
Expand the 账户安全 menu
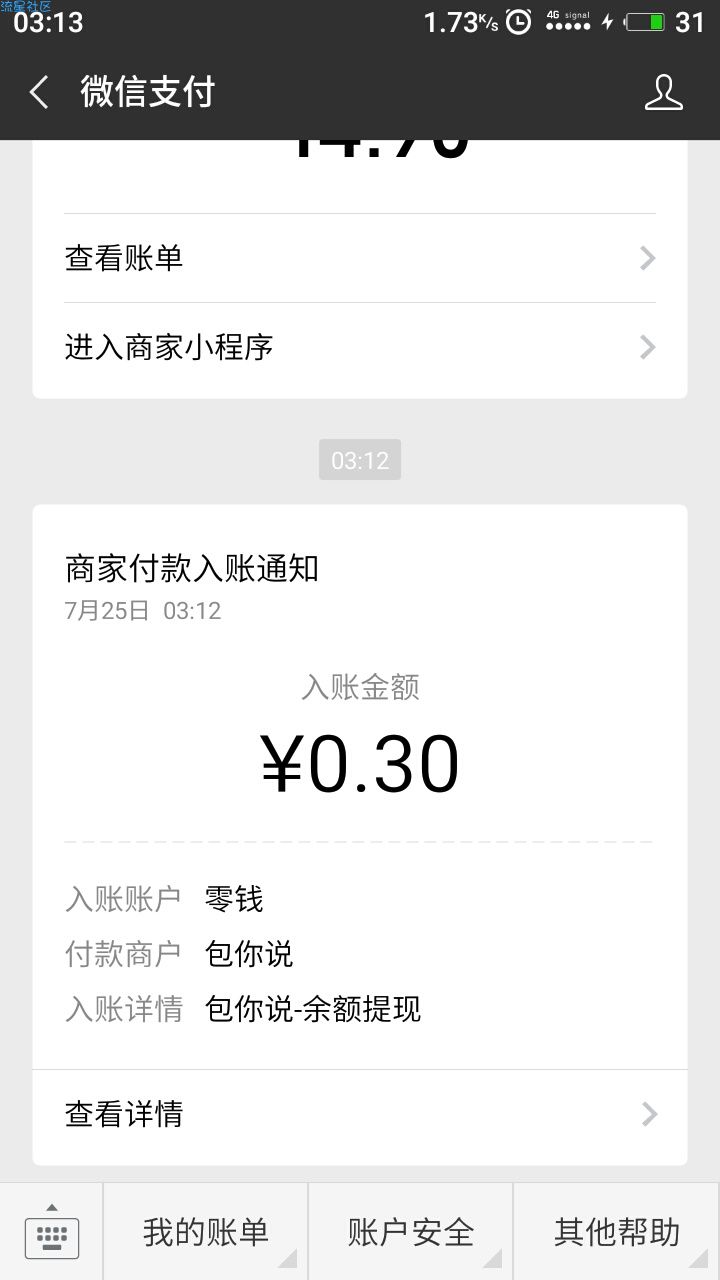(410, 1232)
